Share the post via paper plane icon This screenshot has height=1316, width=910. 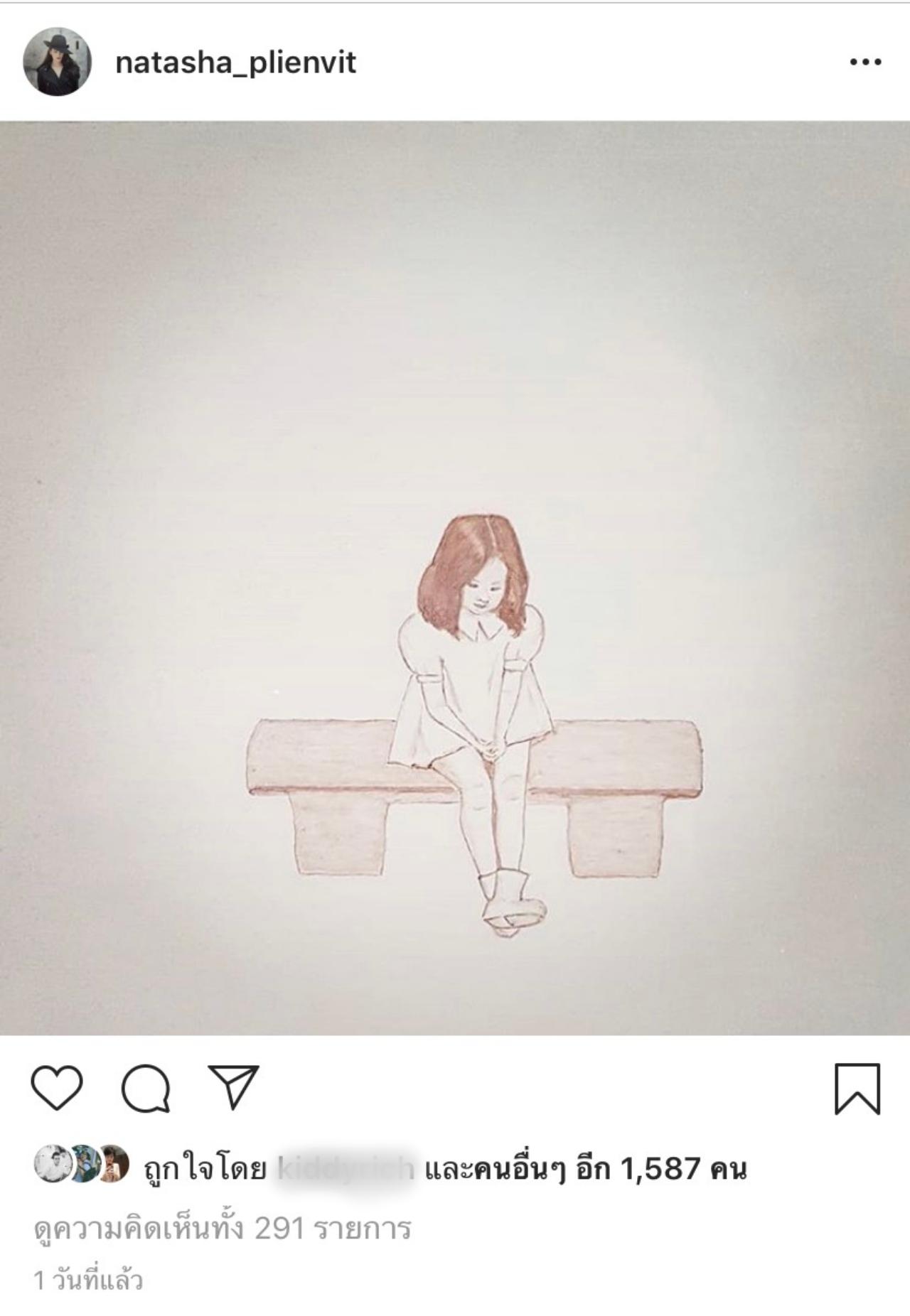click(x=233, y=1086)
